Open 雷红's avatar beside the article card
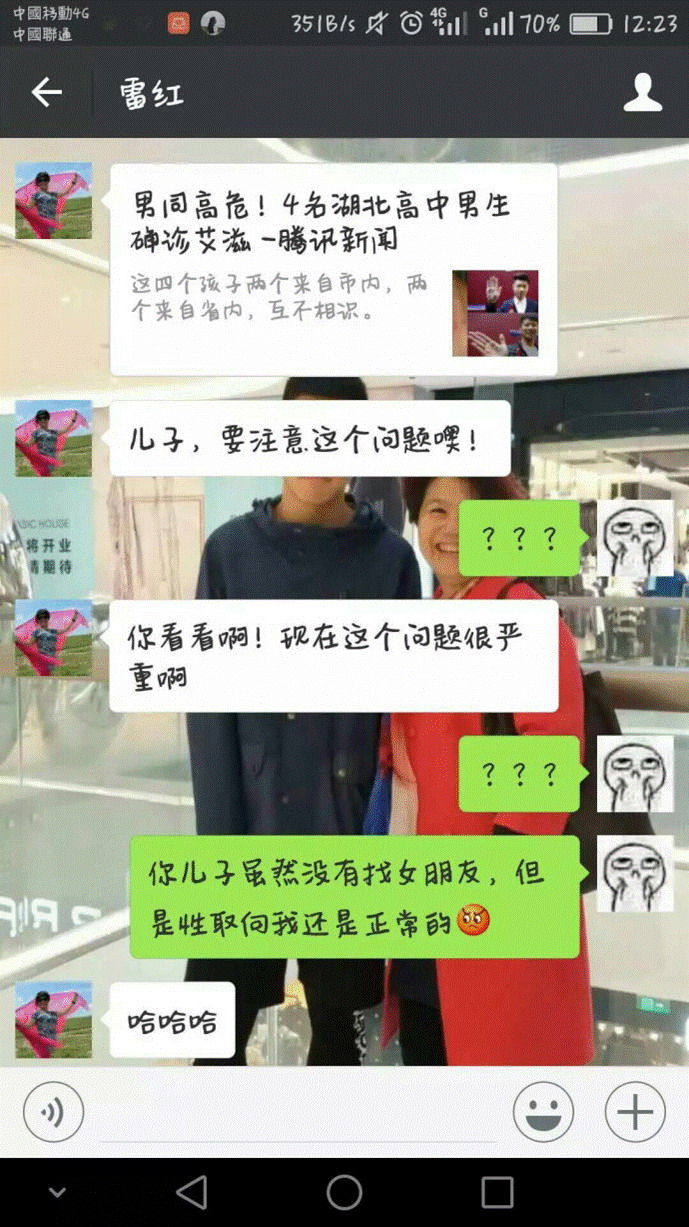Viewport: 689px width, 1227px height. [53, 201]
